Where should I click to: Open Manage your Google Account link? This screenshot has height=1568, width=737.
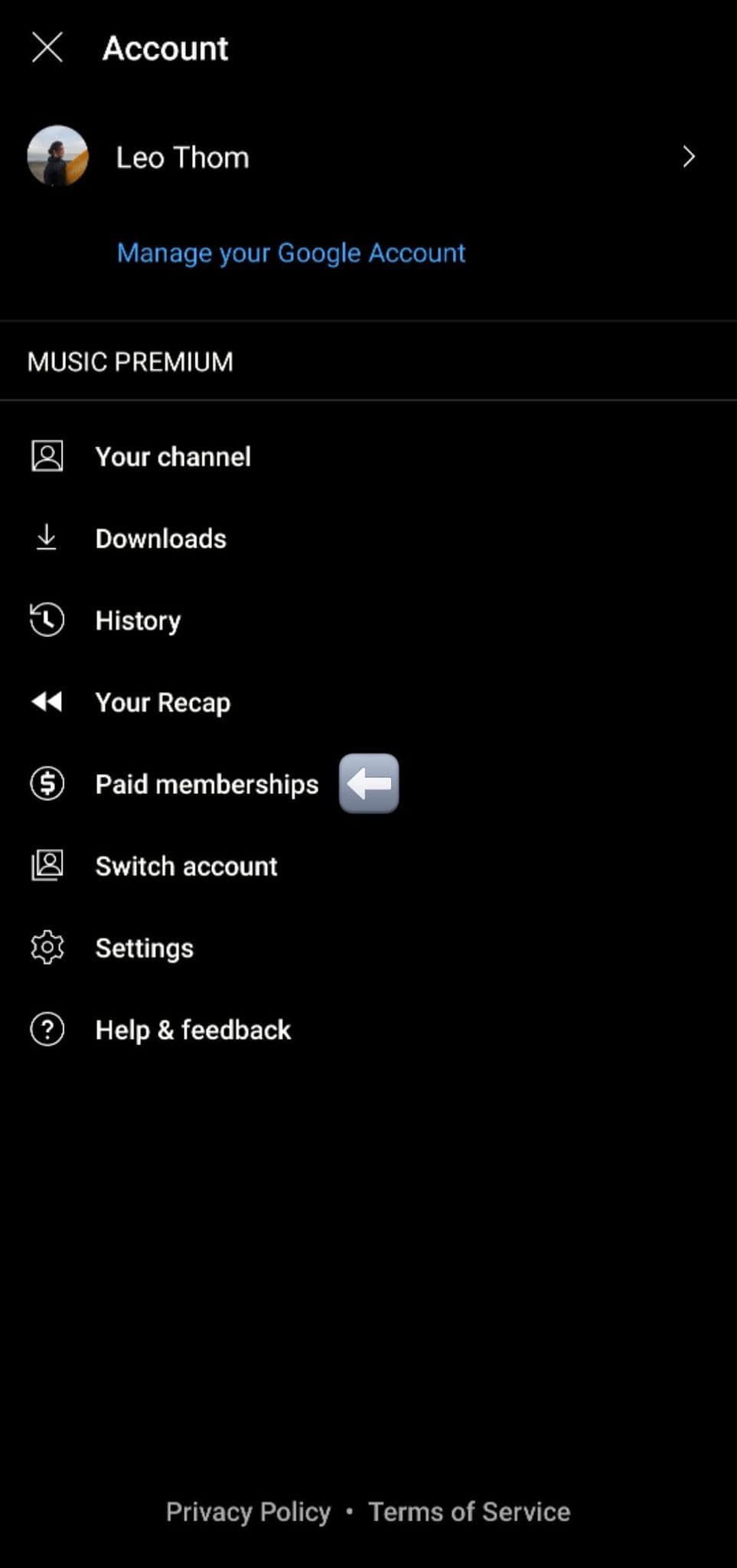[291, 253]
